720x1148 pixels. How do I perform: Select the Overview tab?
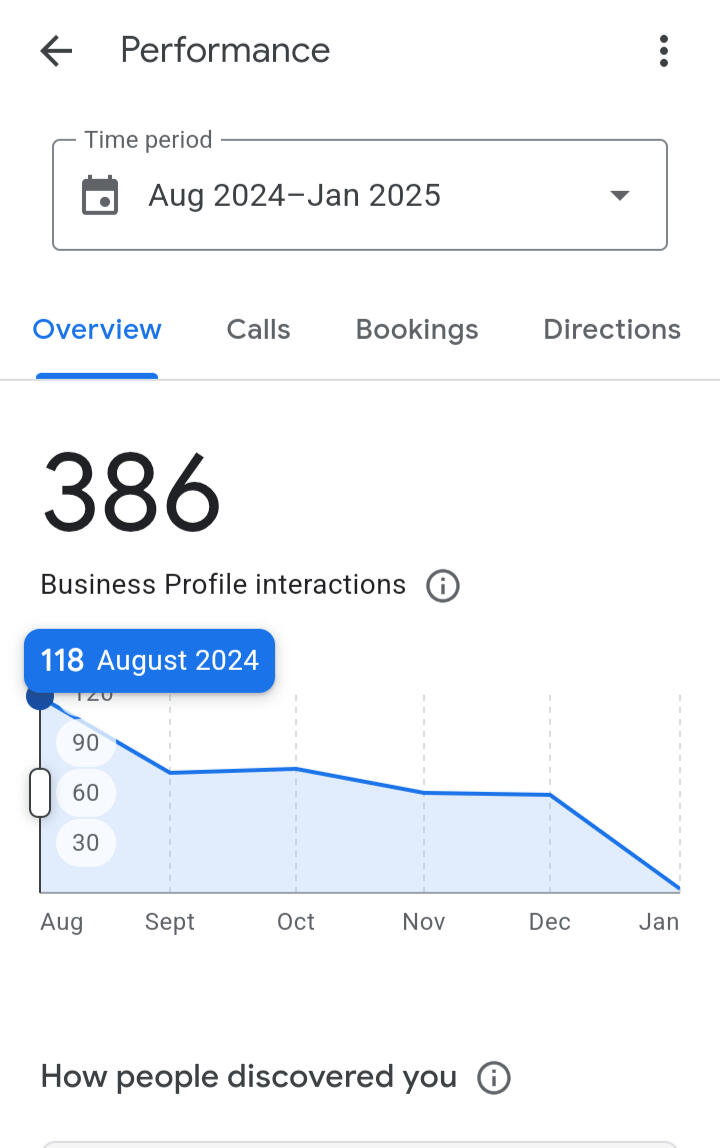click(x=97, y=330)
